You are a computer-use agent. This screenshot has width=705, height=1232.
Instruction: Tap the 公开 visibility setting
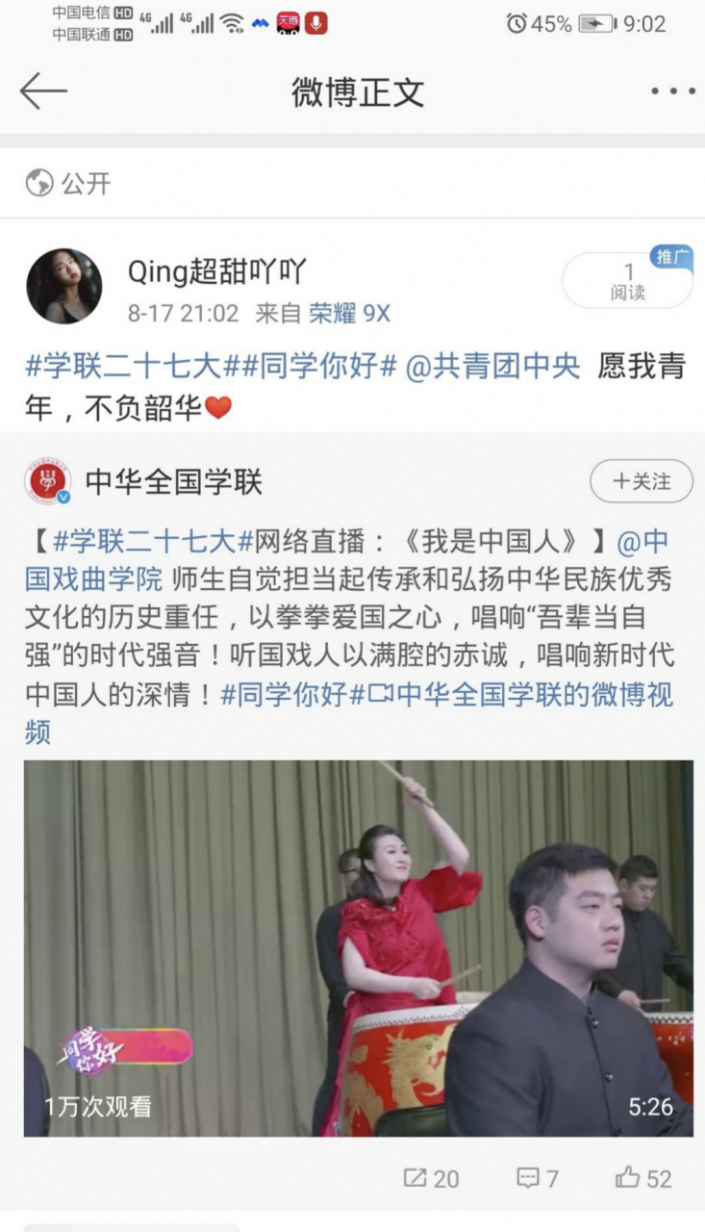click(68, 183)
